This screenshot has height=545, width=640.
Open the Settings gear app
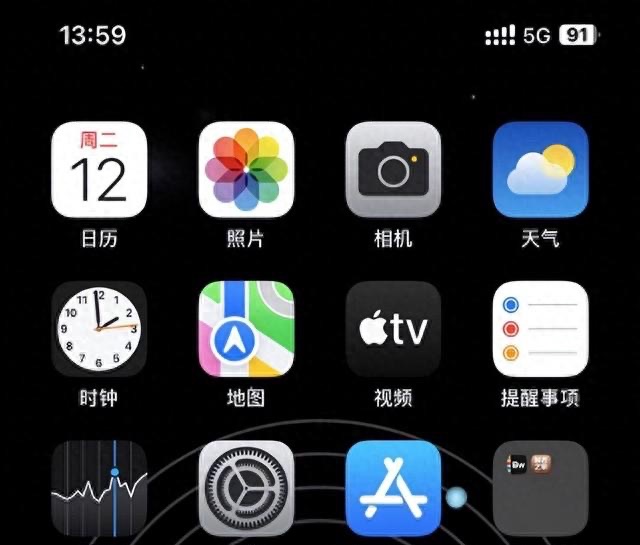click(x=246, y=490)
